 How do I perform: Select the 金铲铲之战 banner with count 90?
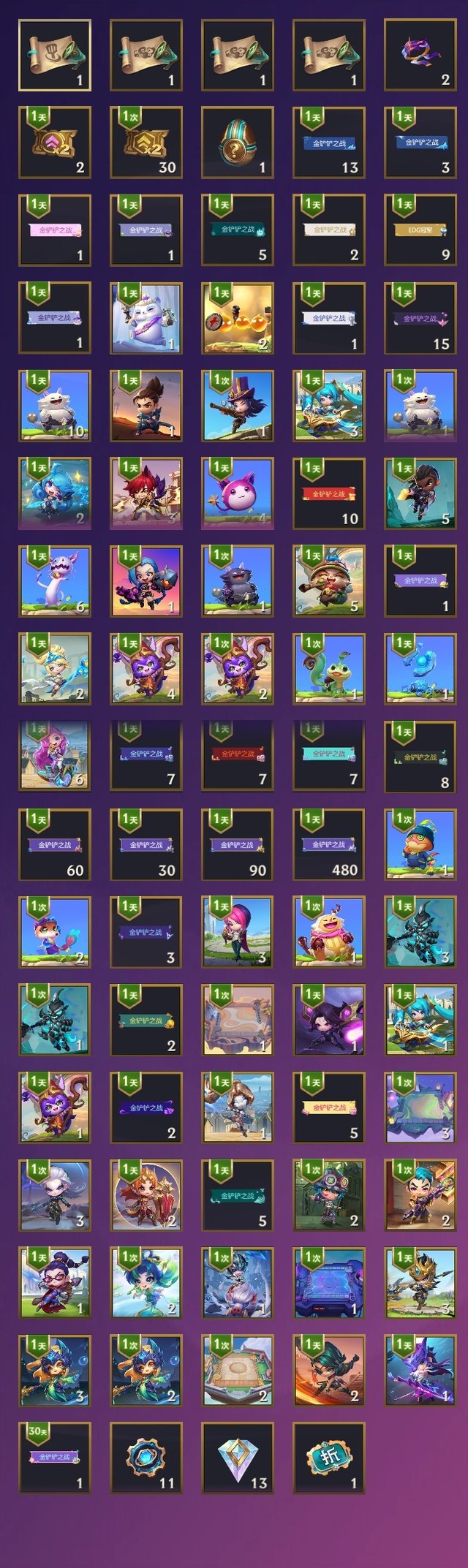[x=238, y=844]
